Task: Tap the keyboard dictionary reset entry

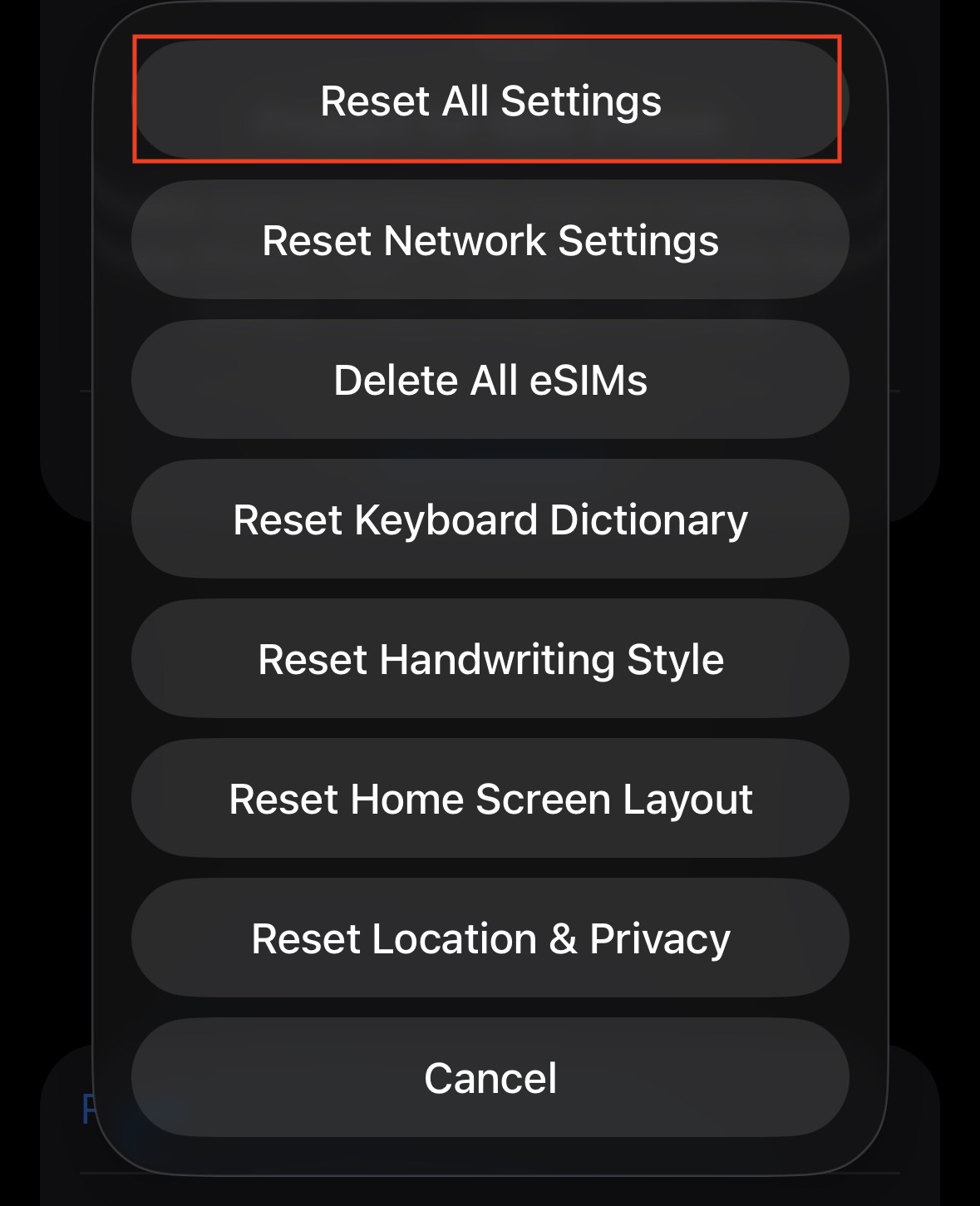Action: click(490, 519)
